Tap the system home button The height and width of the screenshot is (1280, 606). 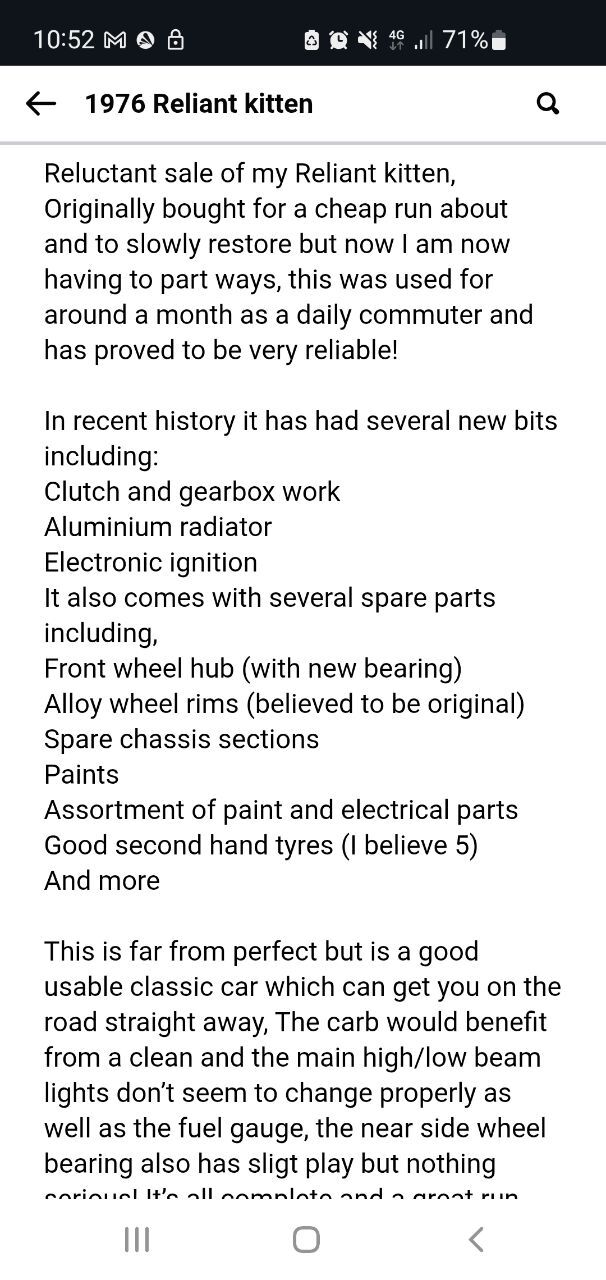306,1240
